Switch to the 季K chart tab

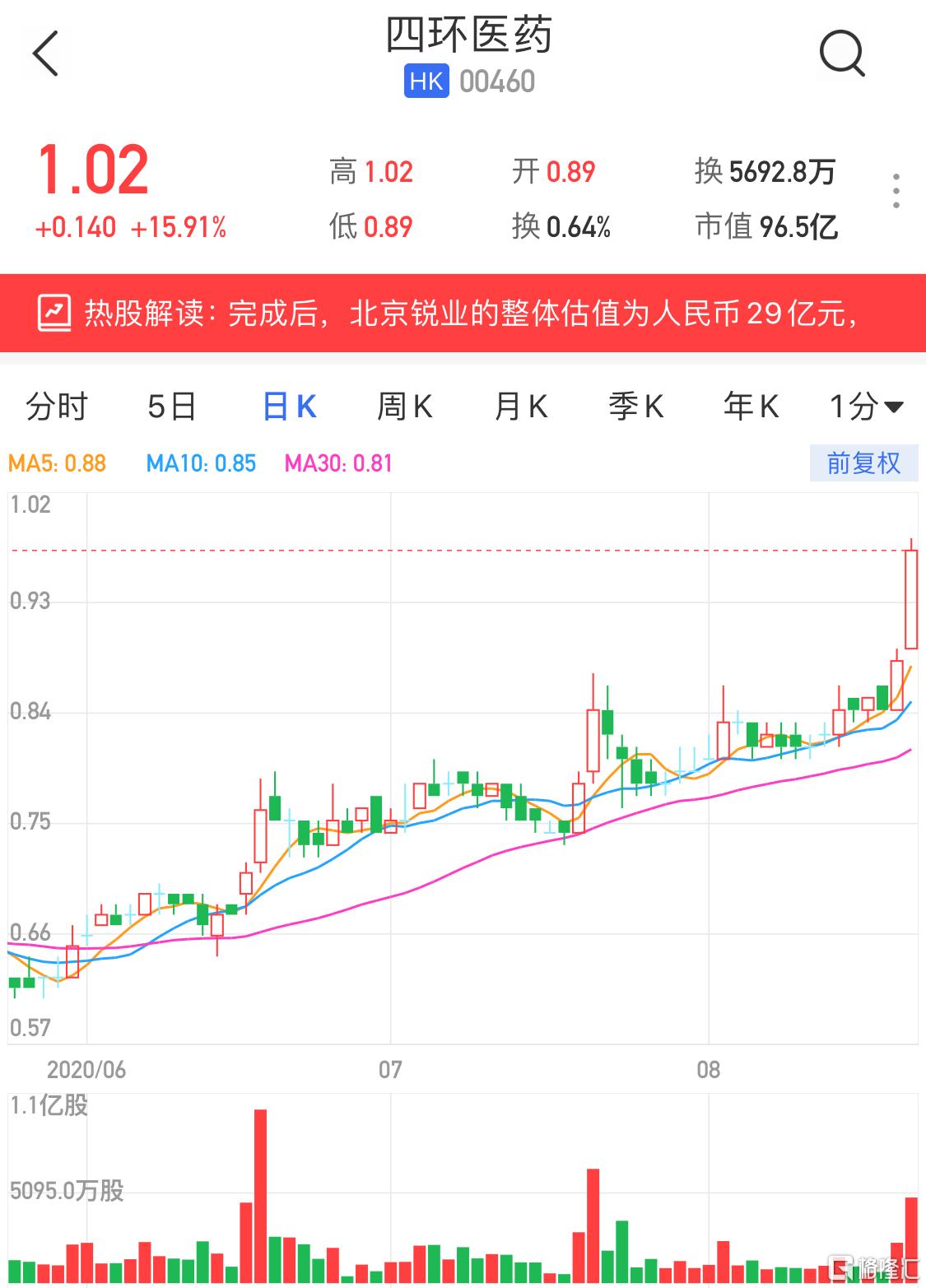click(635, 407)
